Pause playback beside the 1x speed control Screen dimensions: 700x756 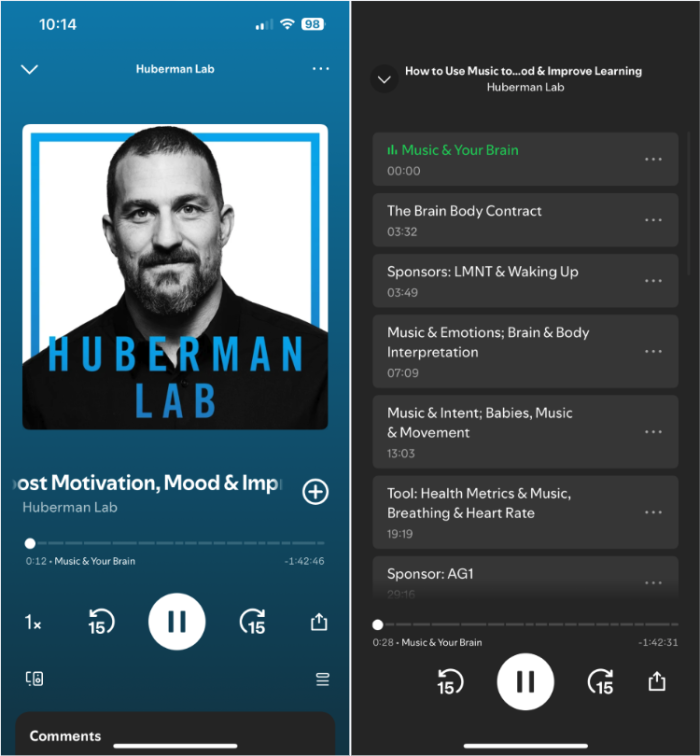click(177, 622)
